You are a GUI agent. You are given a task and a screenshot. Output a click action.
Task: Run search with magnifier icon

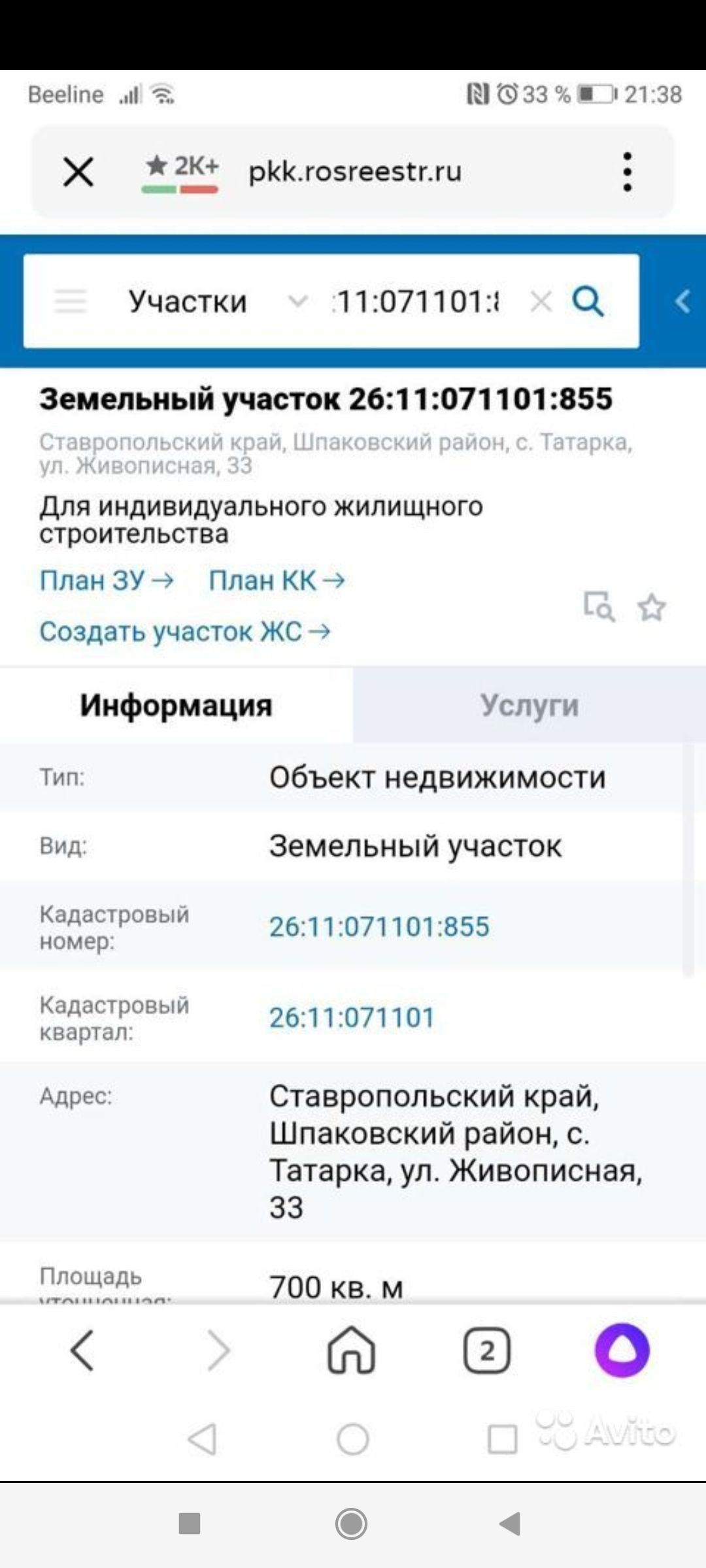[x=588, y=301]
